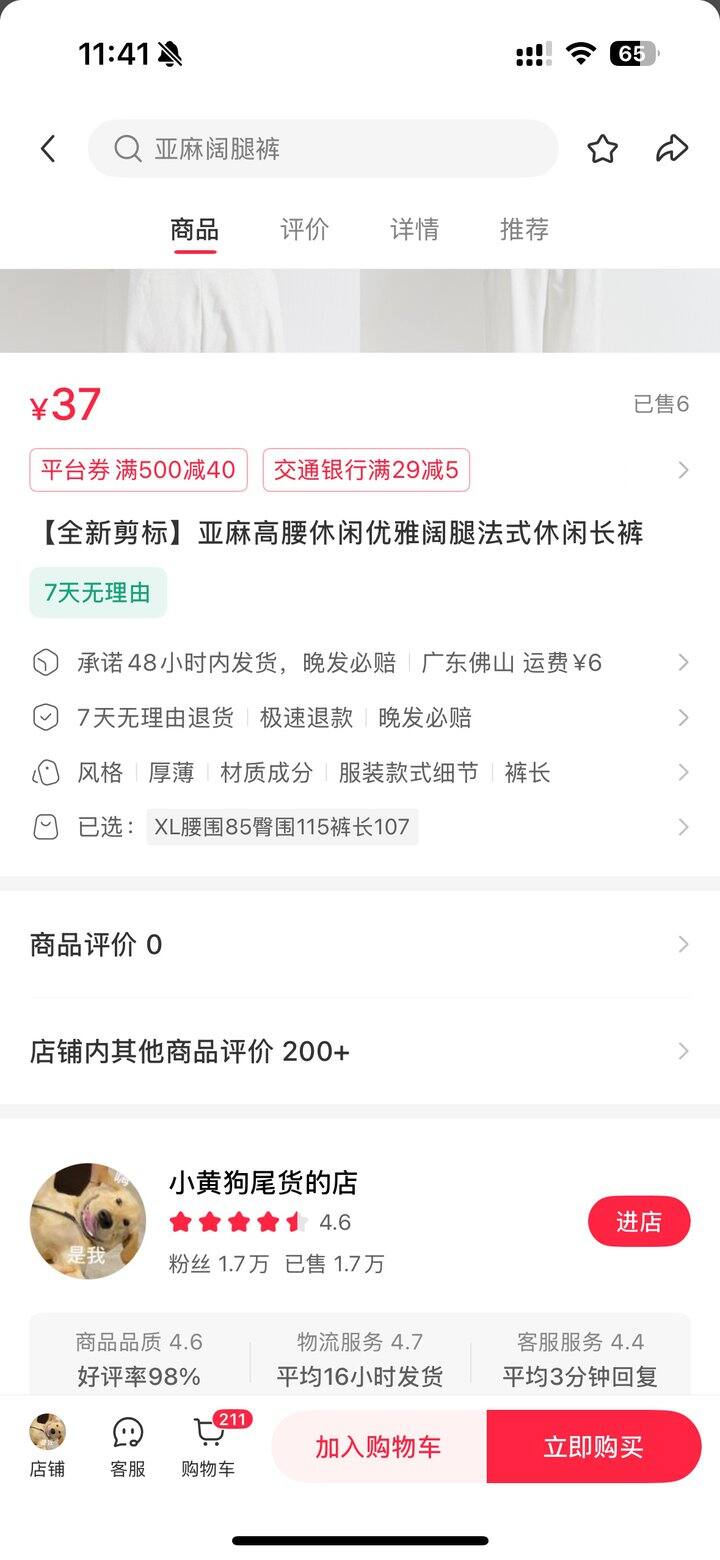The height and width of the screenshot is (1560, 720).
Task: Switch to the 详情 tab
Action: (x=414, y=230)
